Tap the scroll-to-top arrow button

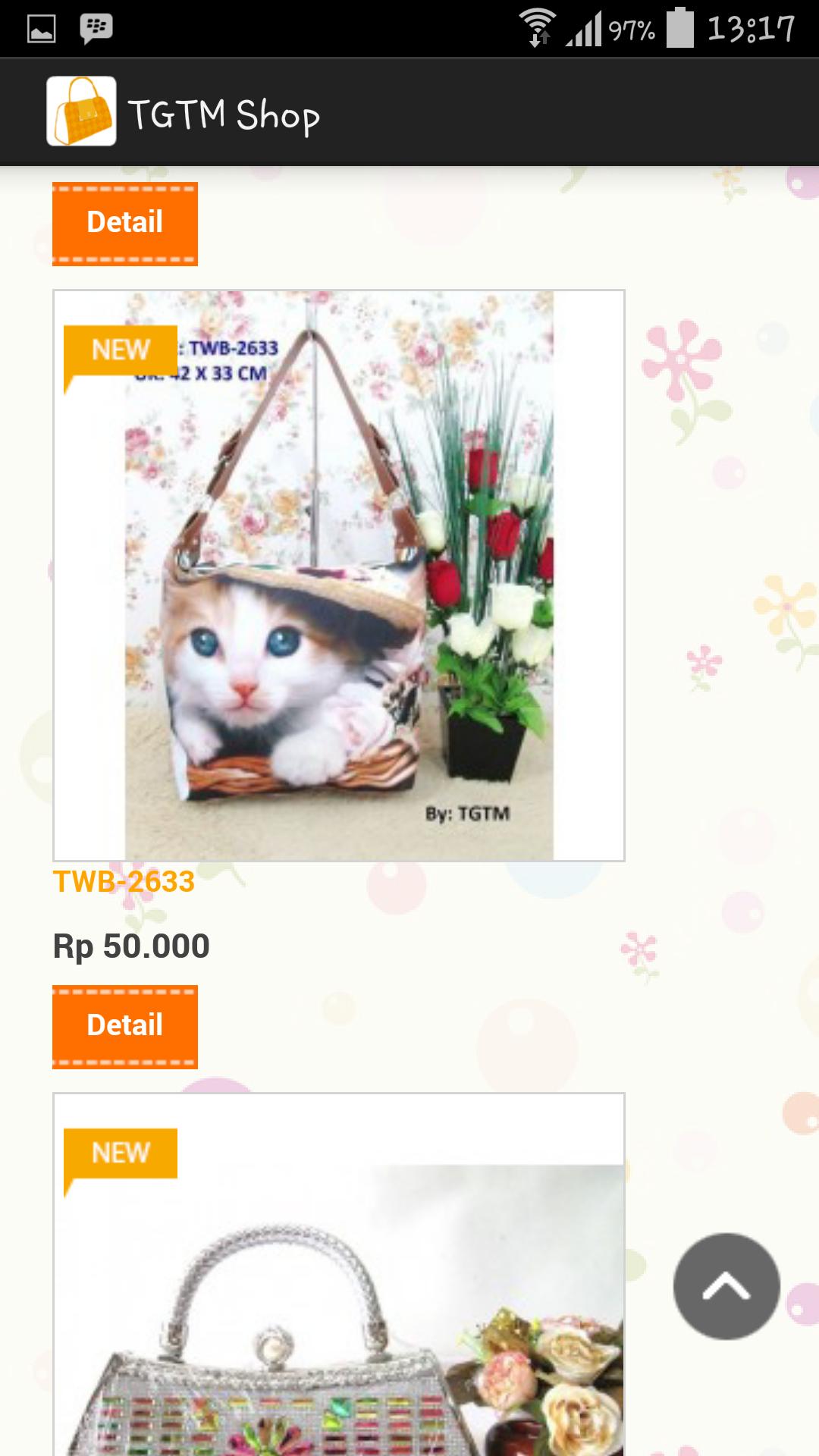(x=726, y=1285)
